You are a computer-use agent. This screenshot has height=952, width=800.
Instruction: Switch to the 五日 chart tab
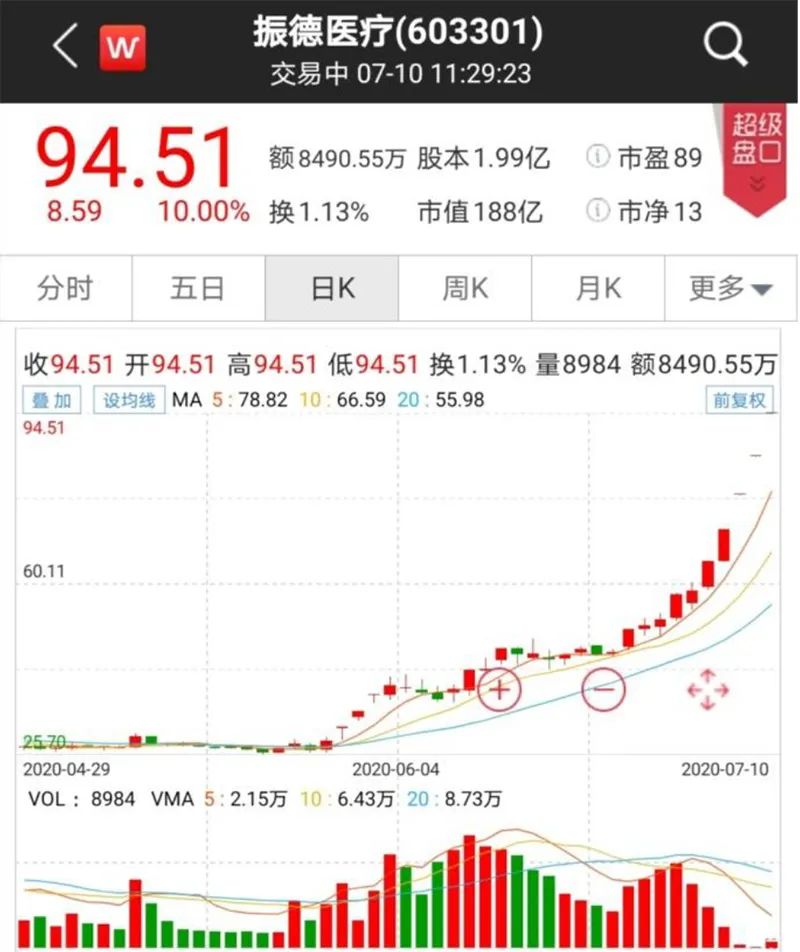(197, 289)
